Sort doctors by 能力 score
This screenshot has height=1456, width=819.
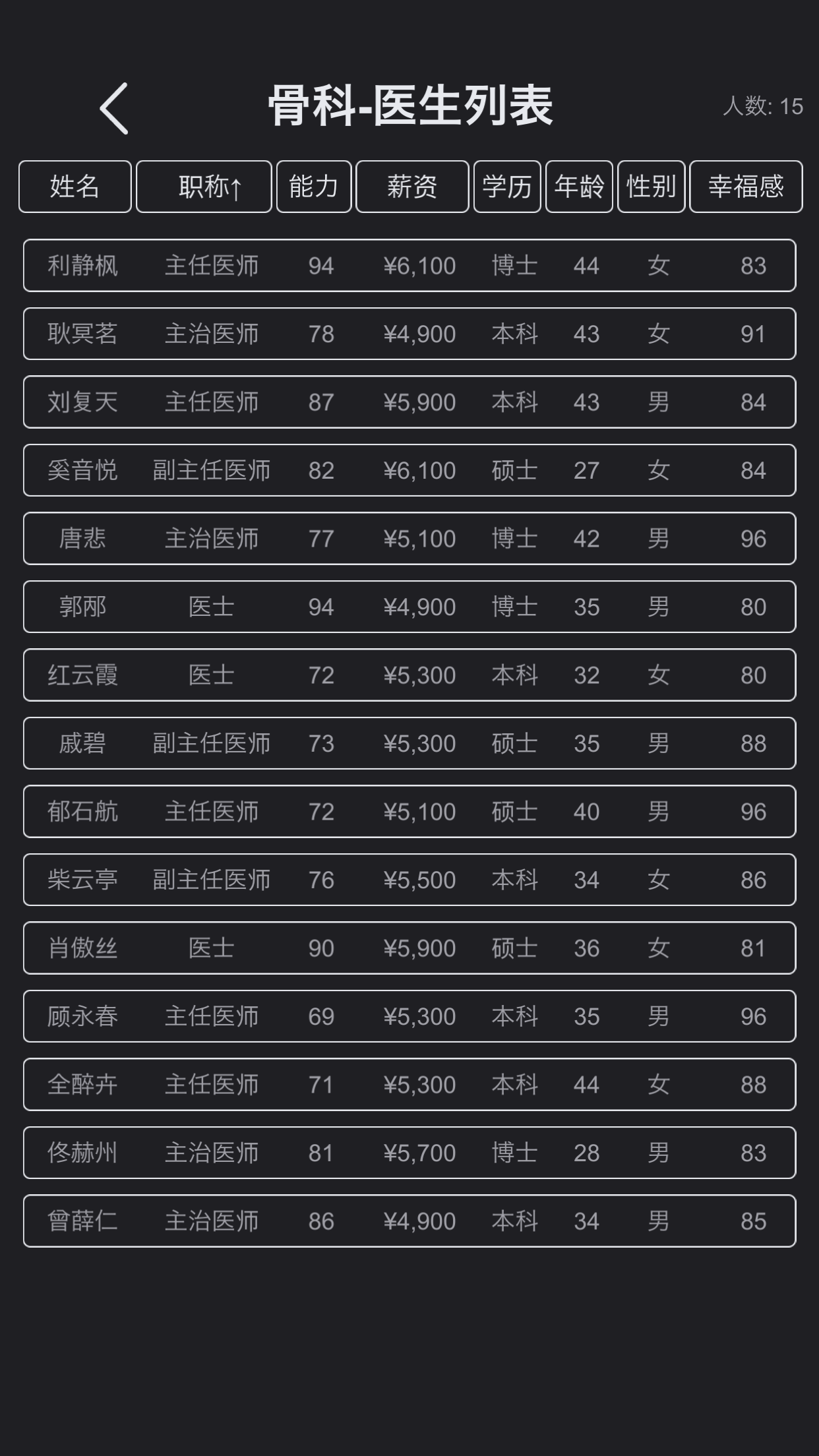(313, 187)
